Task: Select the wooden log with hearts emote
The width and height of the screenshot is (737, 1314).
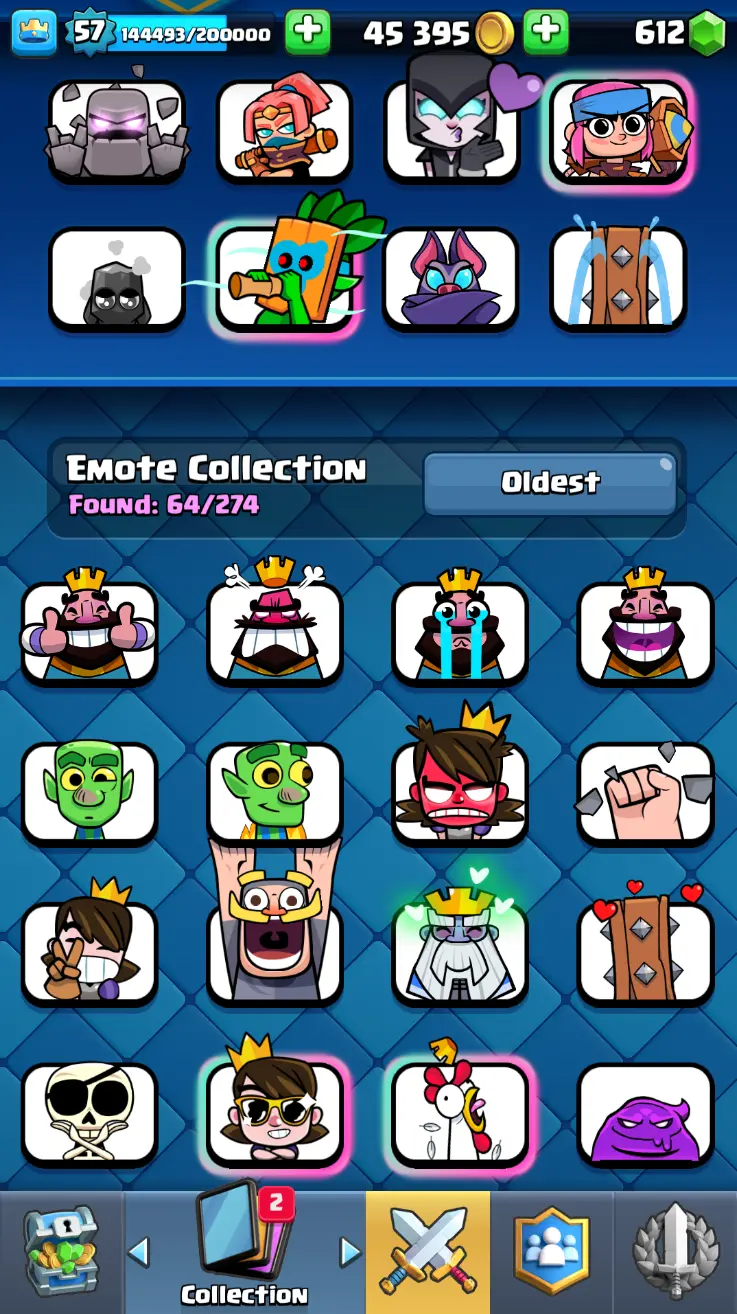Action: pyautogui.click(x=645, y=952)
